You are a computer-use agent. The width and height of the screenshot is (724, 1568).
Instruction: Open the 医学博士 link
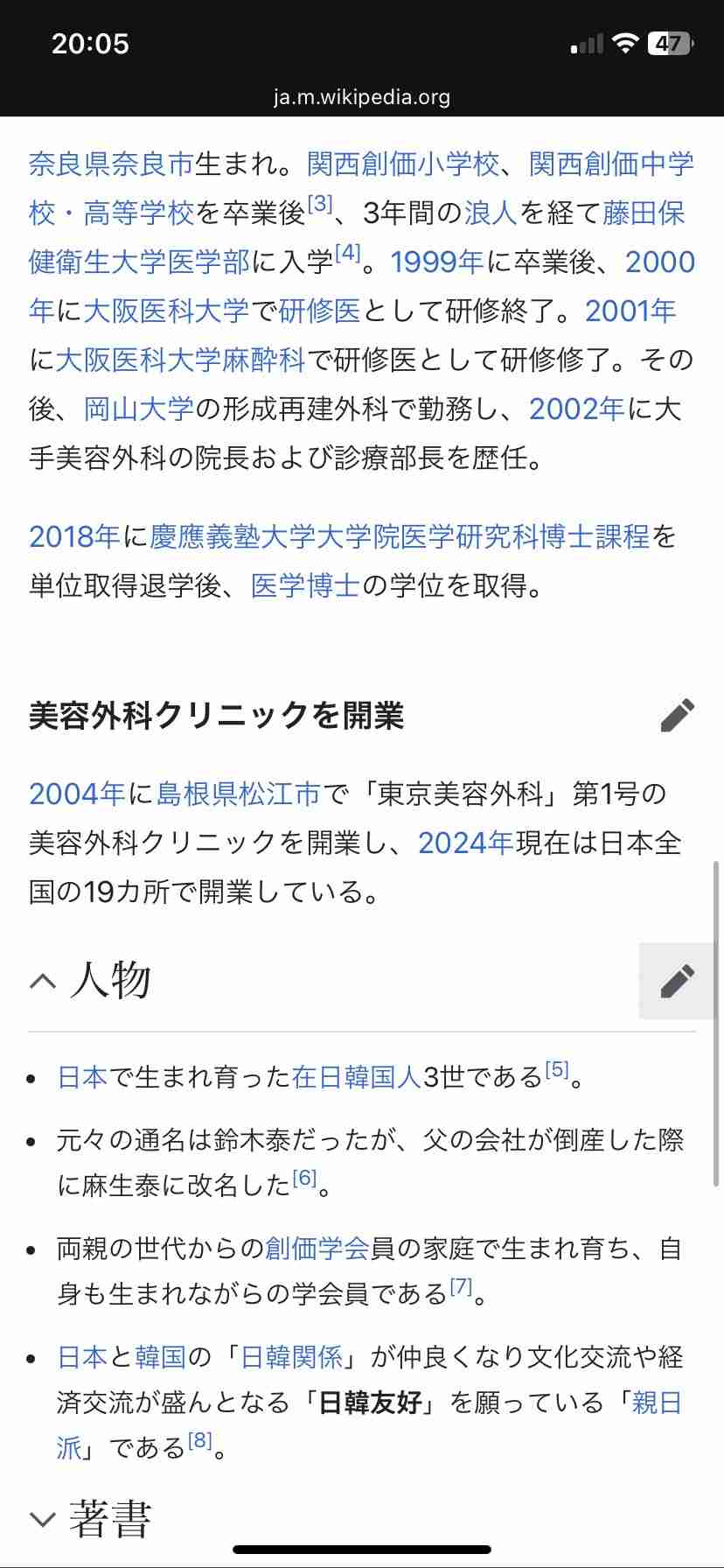[x=305, y=585]
